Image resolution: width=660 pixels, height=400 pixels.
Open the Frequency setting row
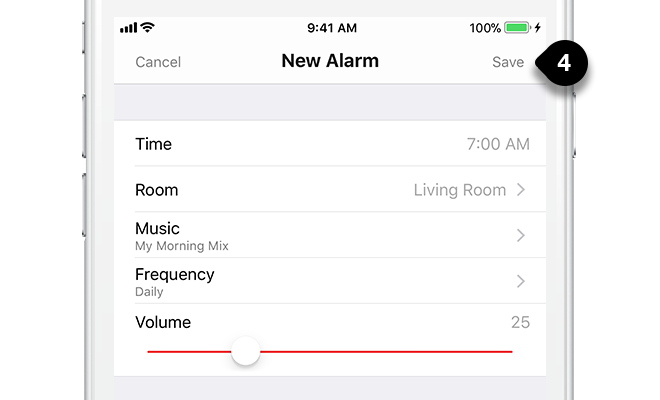pos(330,281)
